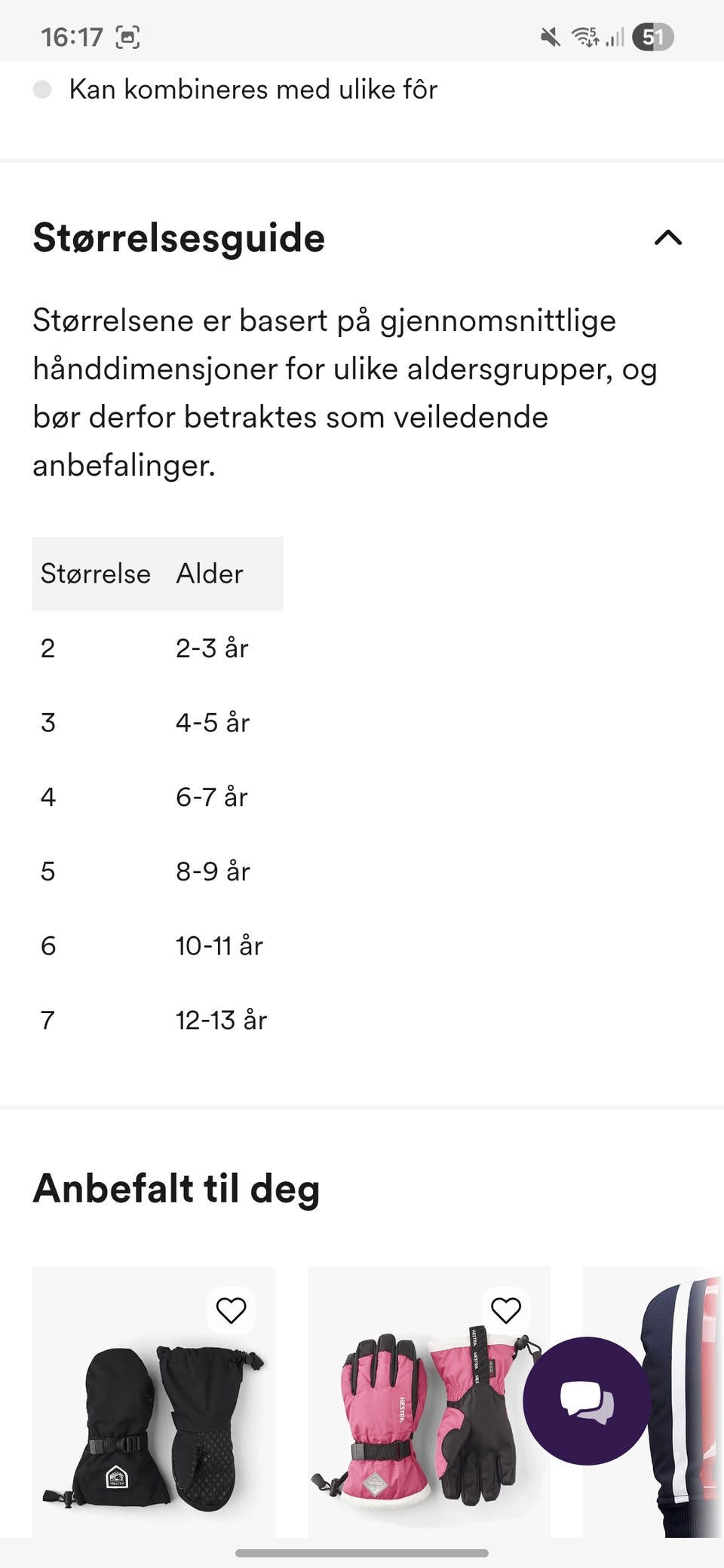
Task: Tap the Wi-Fi status icon
Action: (x=585, y=35)
